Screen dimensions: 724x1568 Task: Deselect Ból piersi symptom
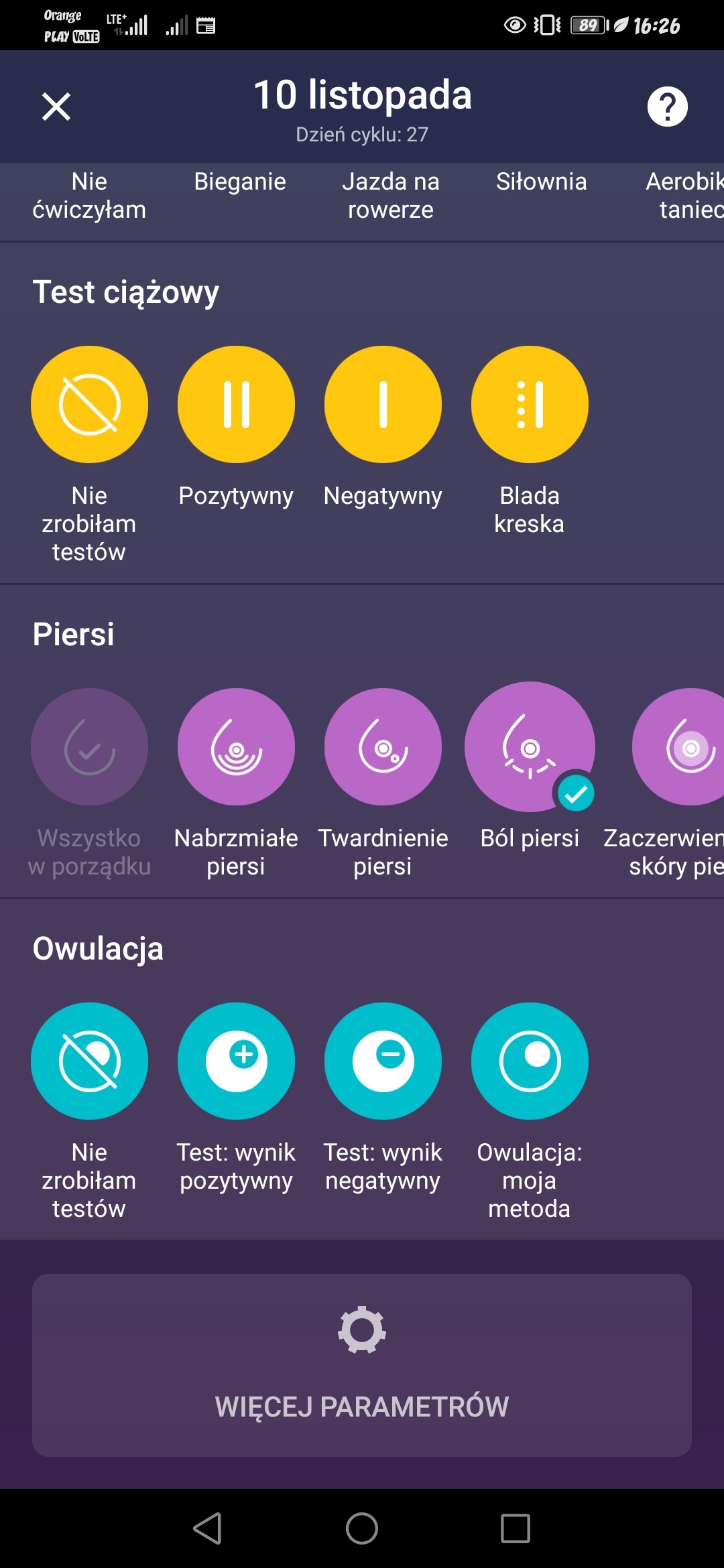pyautogui.click(x=530, y=746)
